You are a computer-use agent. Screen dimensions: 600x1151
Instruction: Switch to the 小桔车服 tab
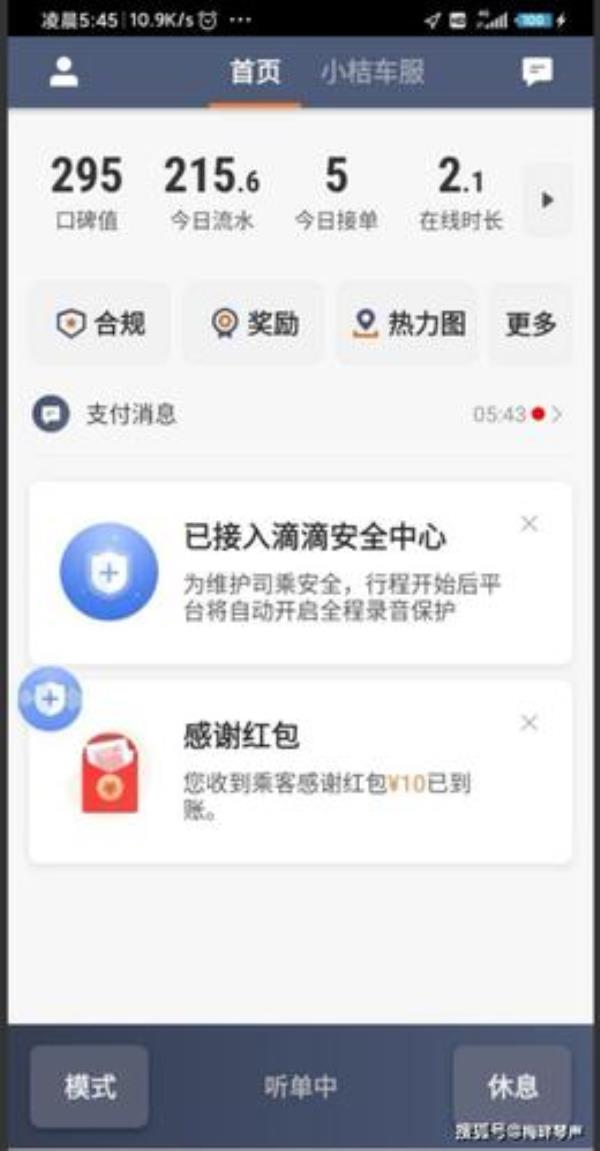tap(372, 72)
